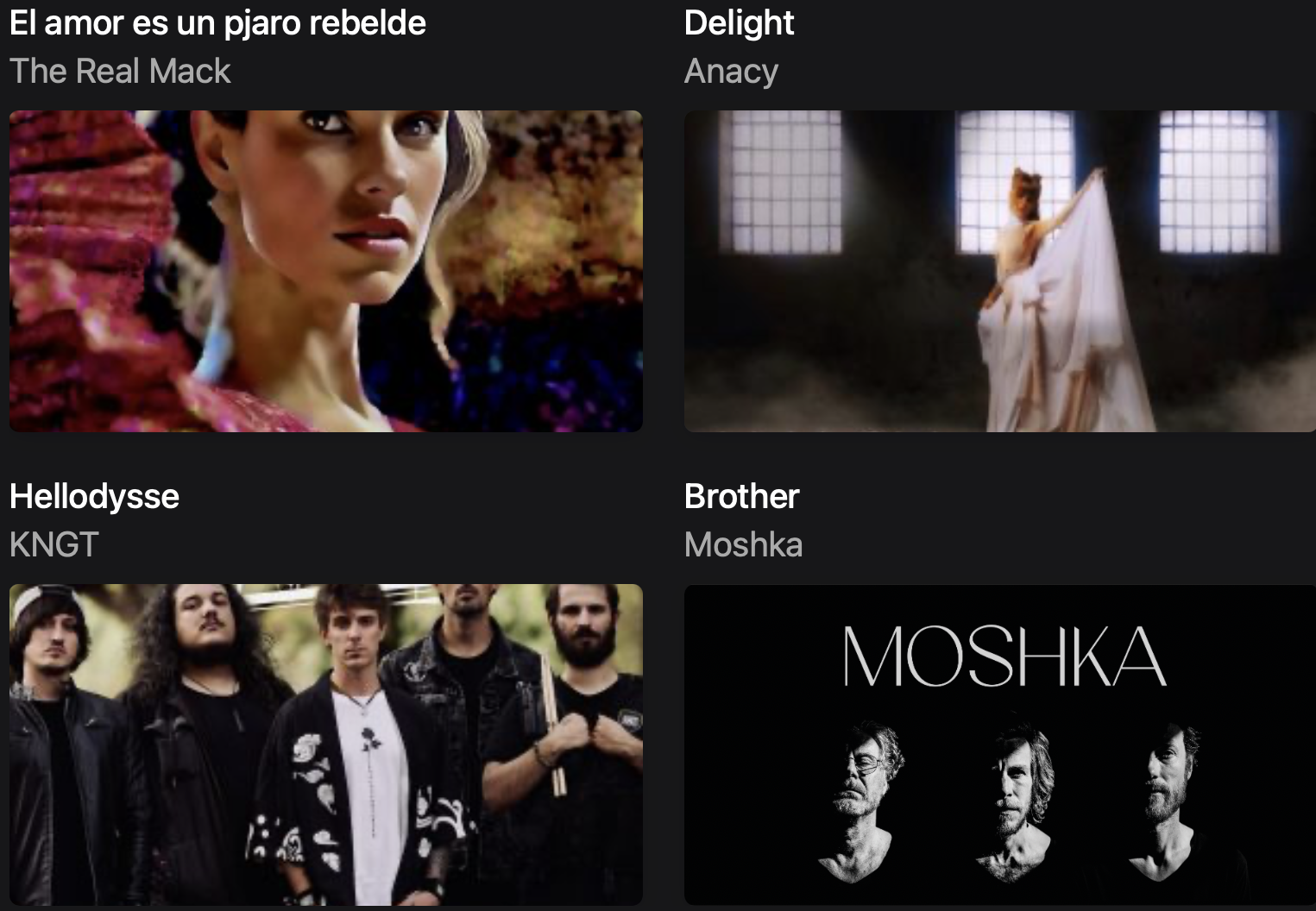
Task: Open El amor es un pjaro rebelde video
Action: (325, 271)
